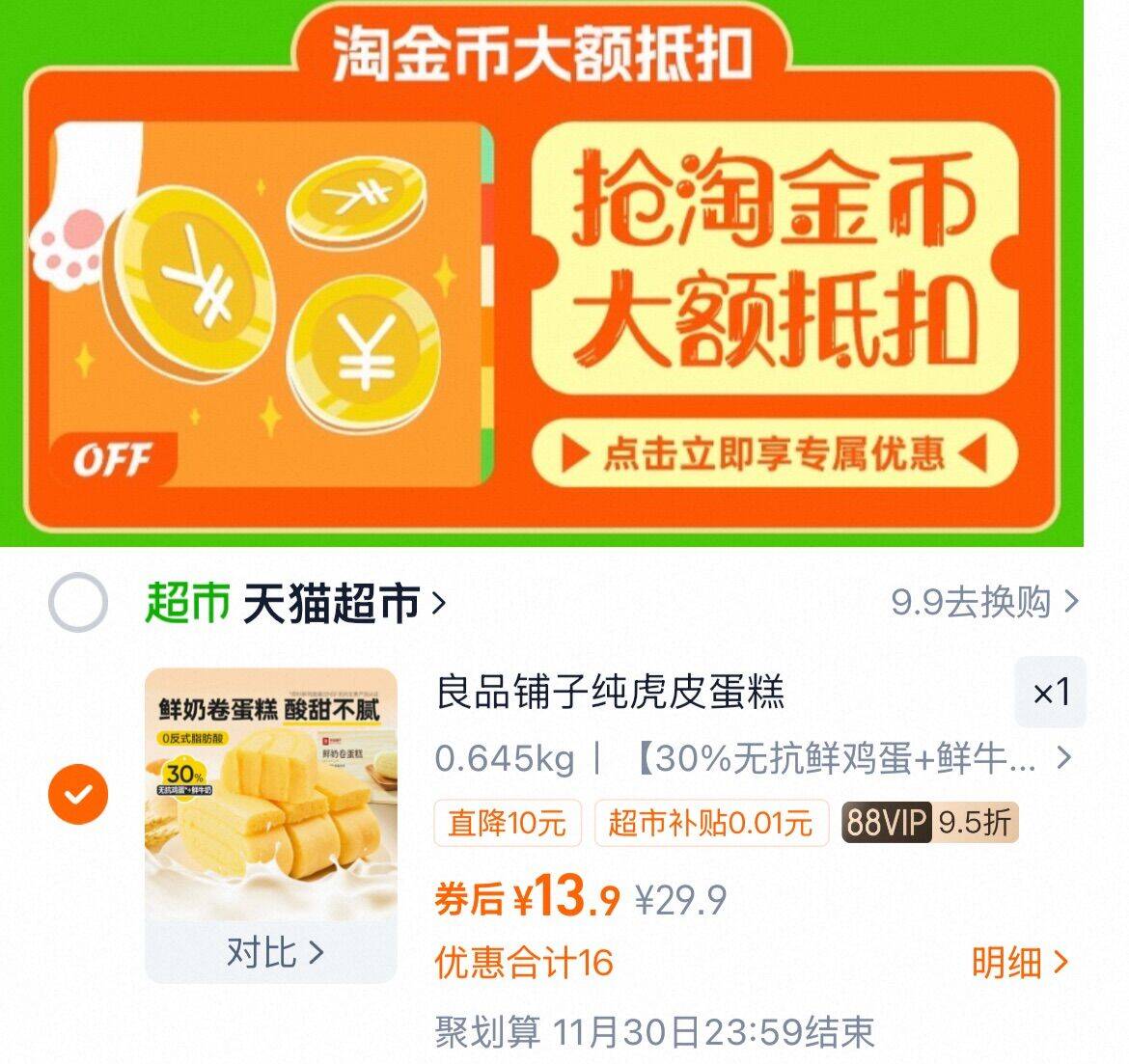Open the 9.9去换购 offer

point(985,602)
